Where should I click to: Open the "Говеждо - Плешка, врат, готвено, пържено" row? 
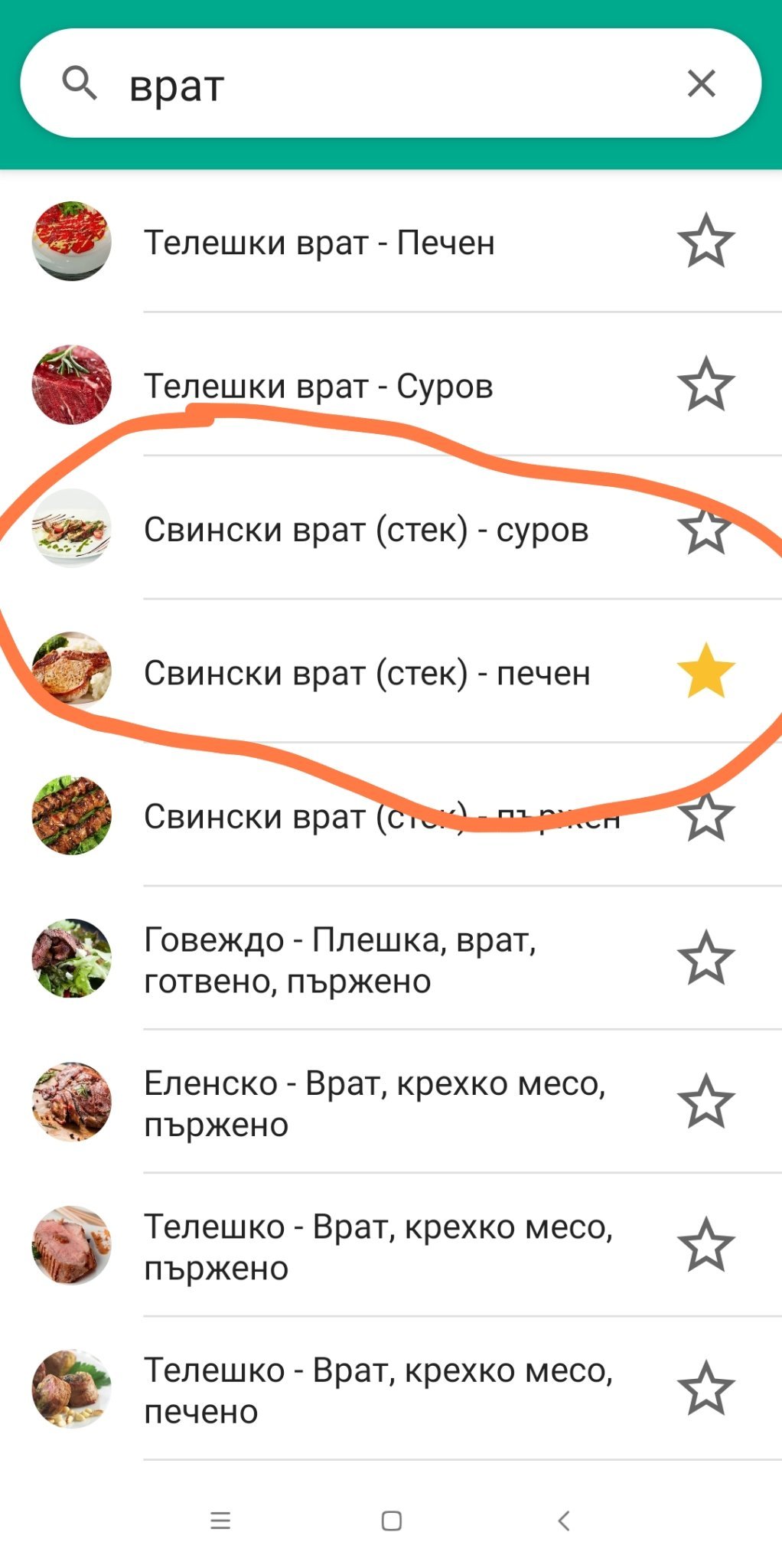tap(340, 960)
